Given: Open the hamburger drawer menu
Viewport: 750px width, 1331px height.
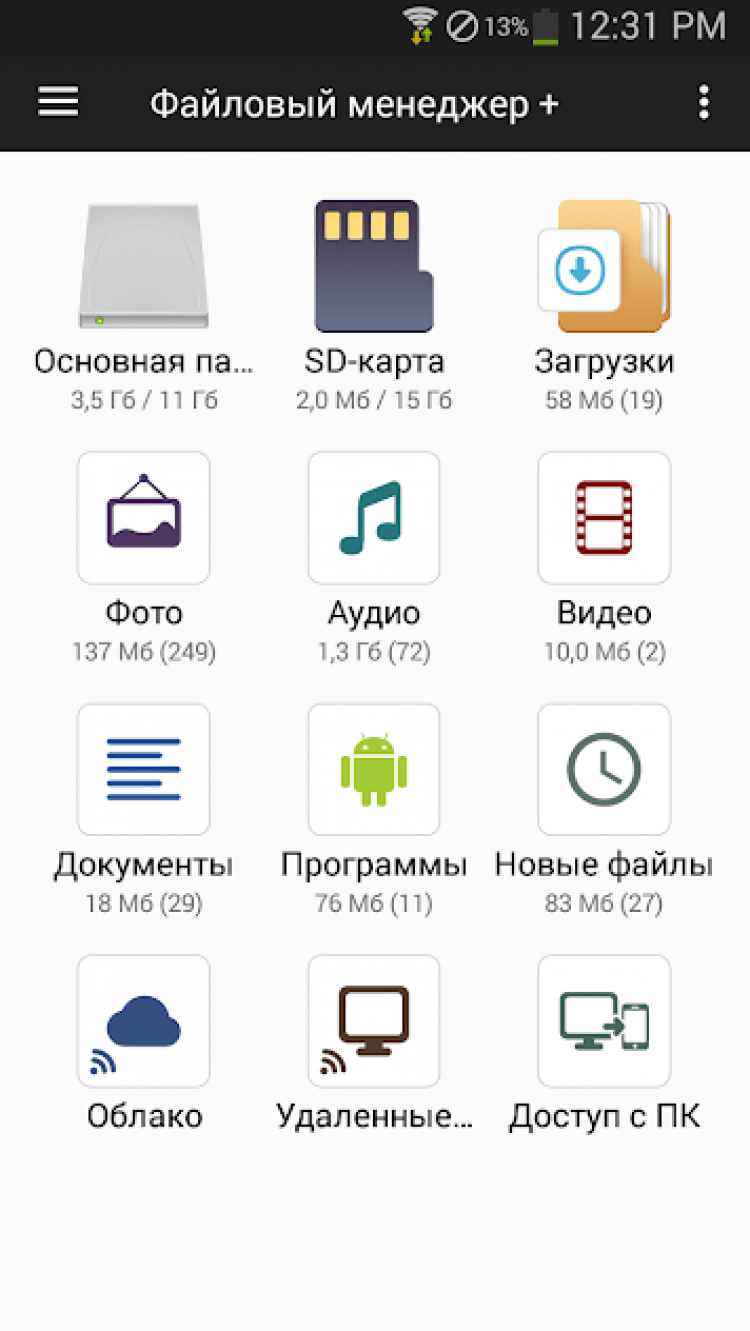Looking at the screenshot, I should [x=58, y=102].
